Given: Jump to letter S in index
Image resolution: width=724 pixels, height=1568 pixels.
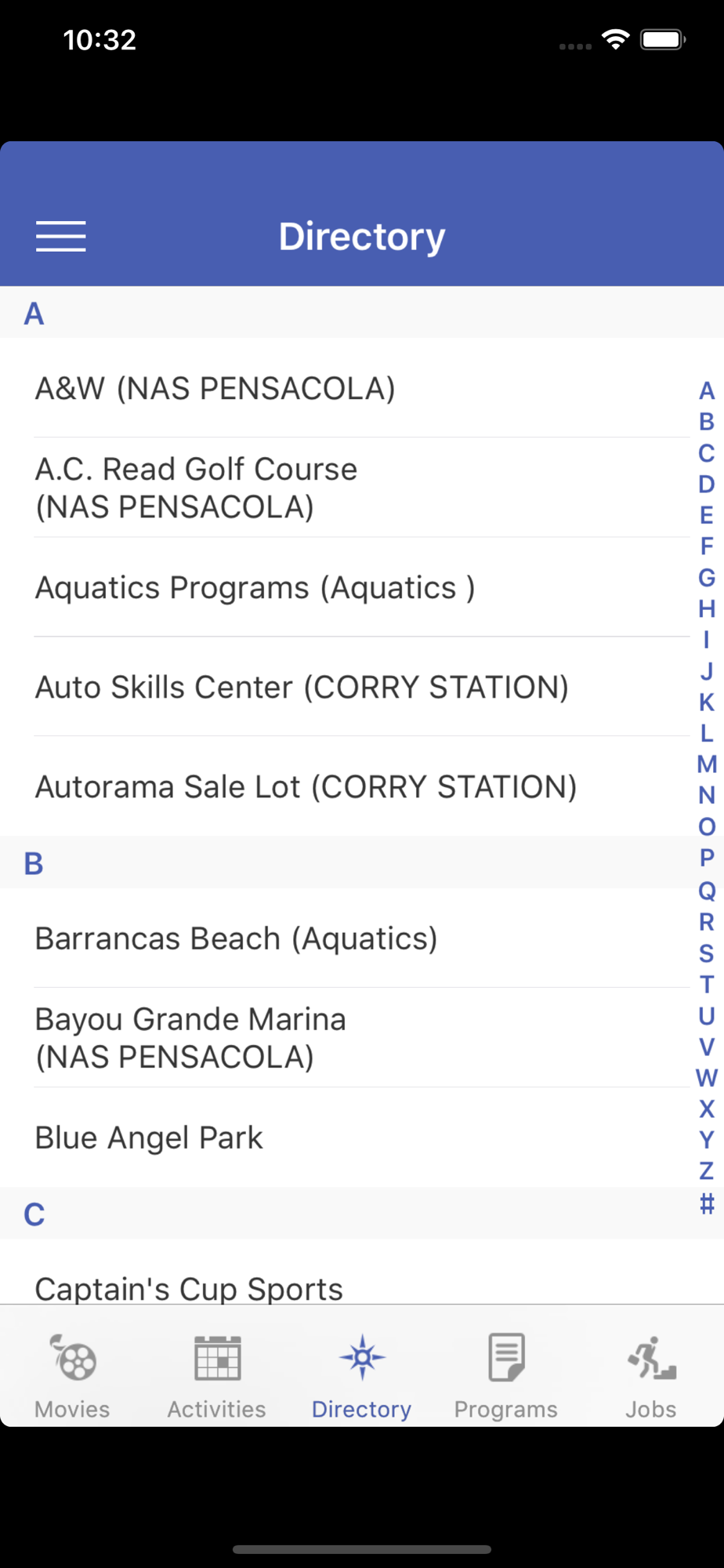Looking at the screenshot, I should point(707,953).
